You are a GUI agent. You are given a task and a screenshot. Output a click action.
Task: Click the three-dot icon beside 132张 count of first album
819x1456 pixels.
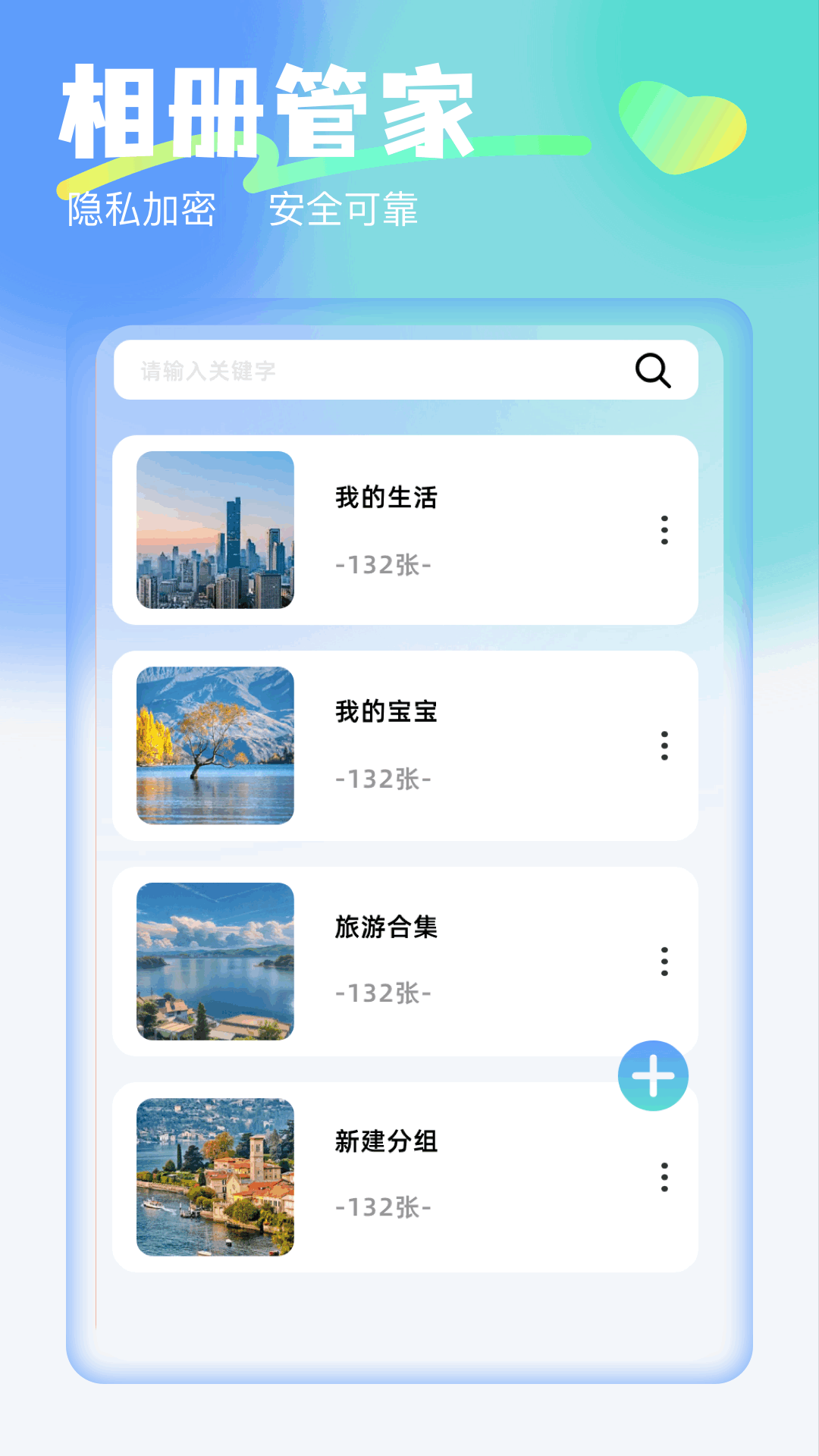pos(664,531)
